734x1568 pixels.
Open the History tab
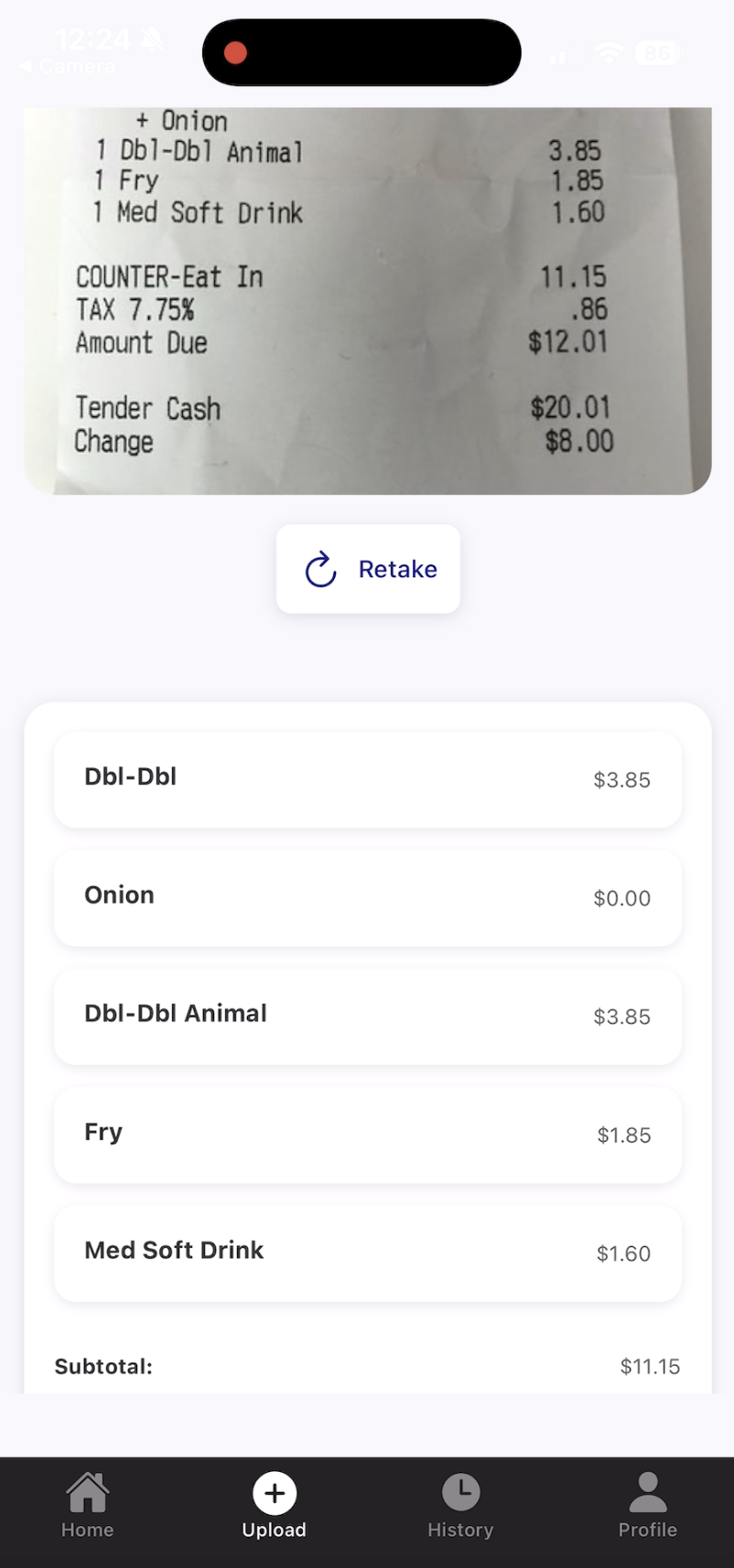point(460,1506)
